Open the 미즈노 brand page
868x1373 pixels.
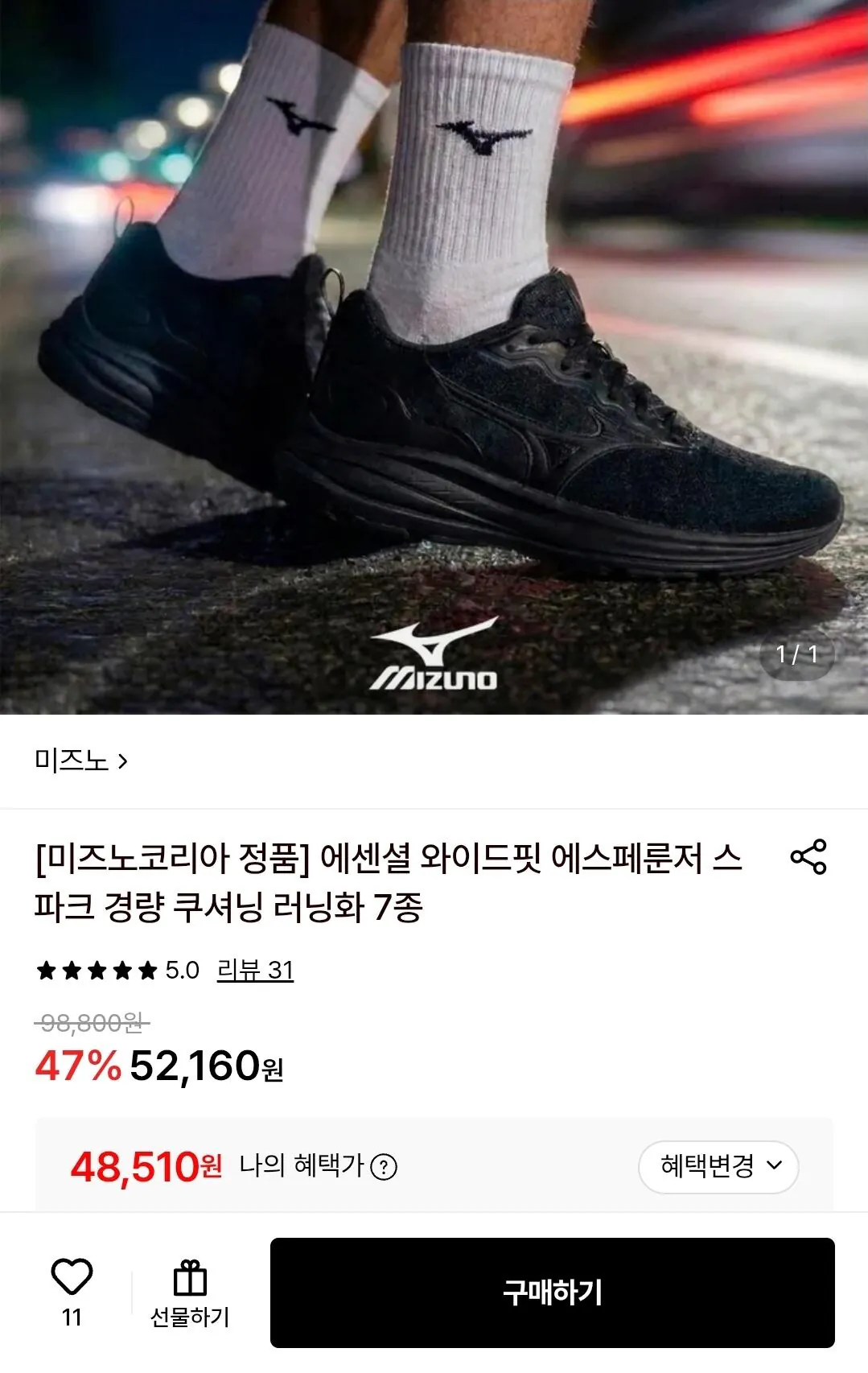[x=81, y=761]
